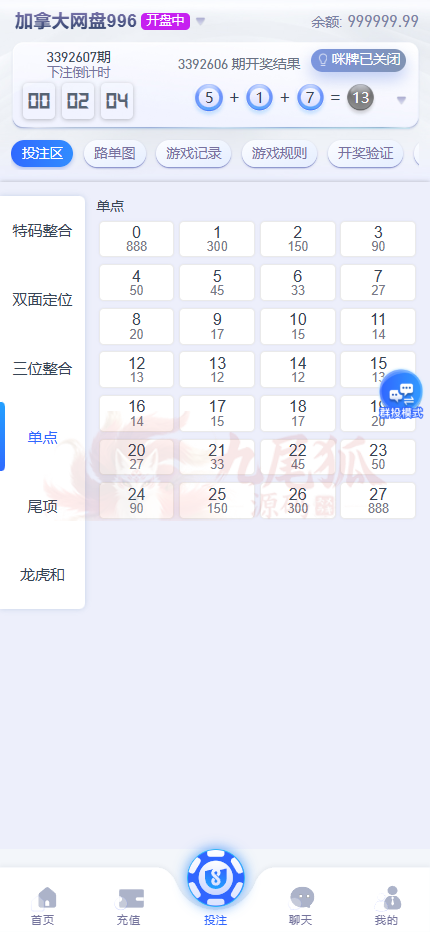The width and height of the screenshot is (430, 932).
Task: Open the 游戏记录 tab
Action: pyautogui.click(x=194, y=154)
